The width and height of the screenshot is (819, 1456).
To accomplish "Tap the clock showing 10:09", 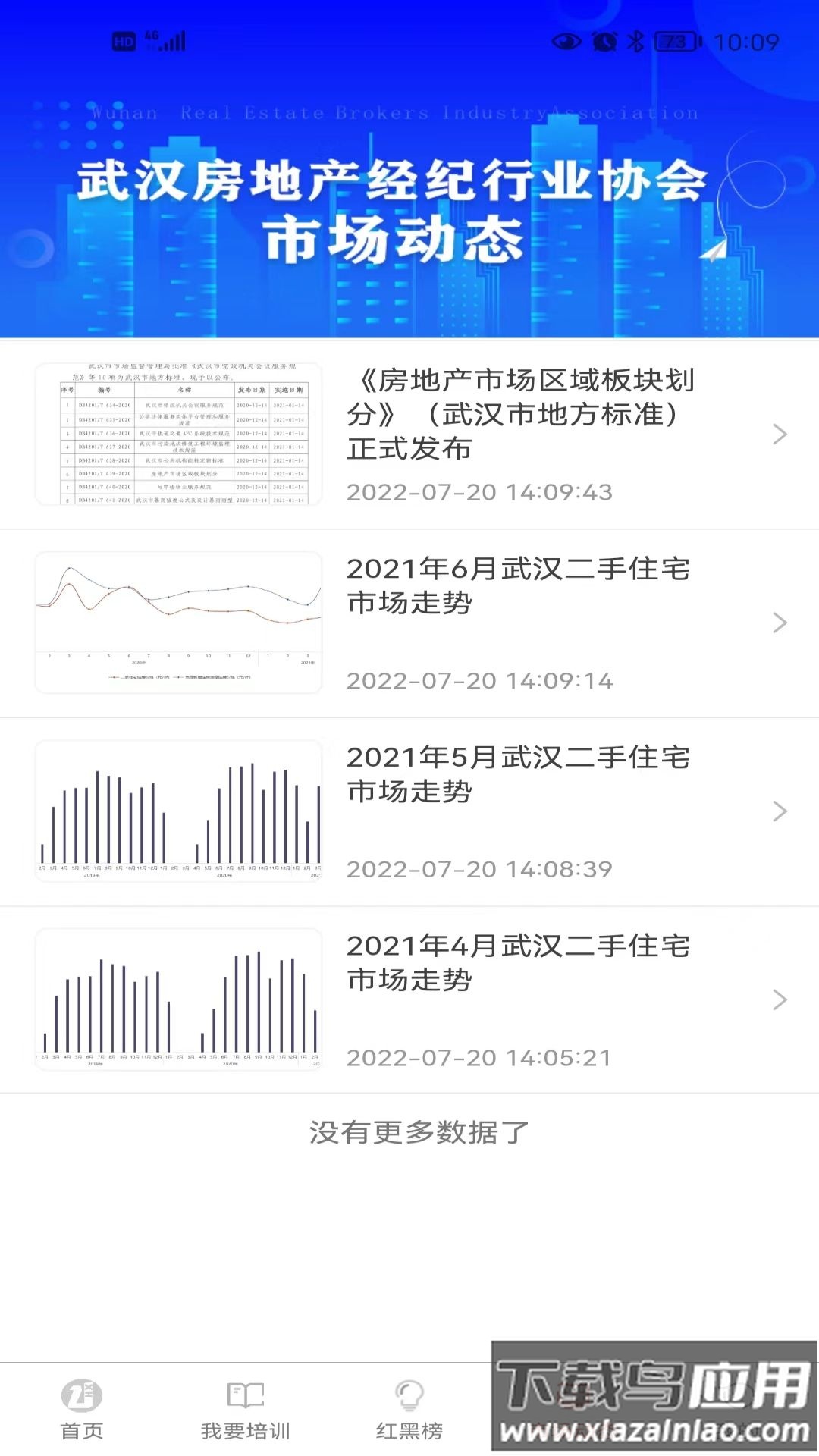I will (x=746, y=43).
